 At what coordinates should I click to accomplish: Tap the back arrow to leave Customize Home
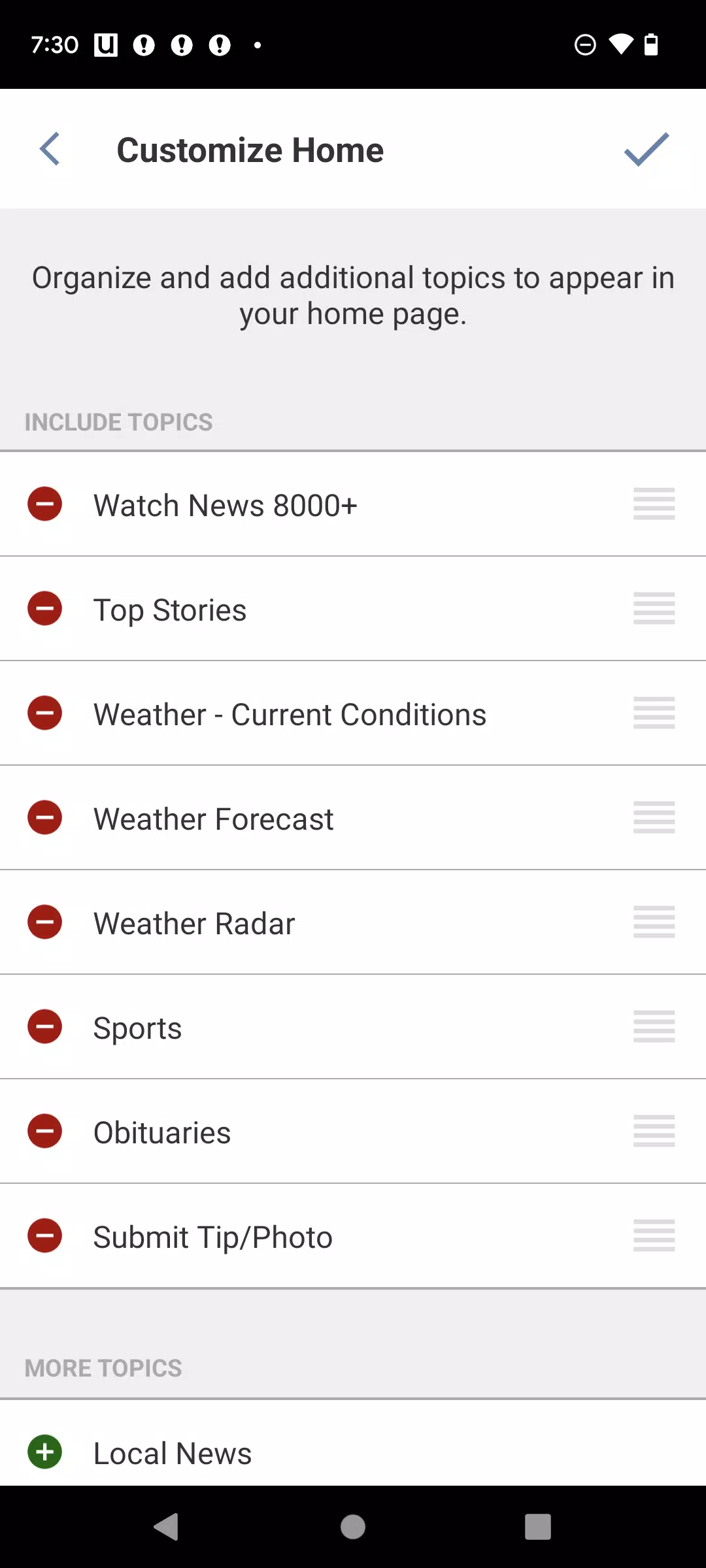tap(50, 149)
